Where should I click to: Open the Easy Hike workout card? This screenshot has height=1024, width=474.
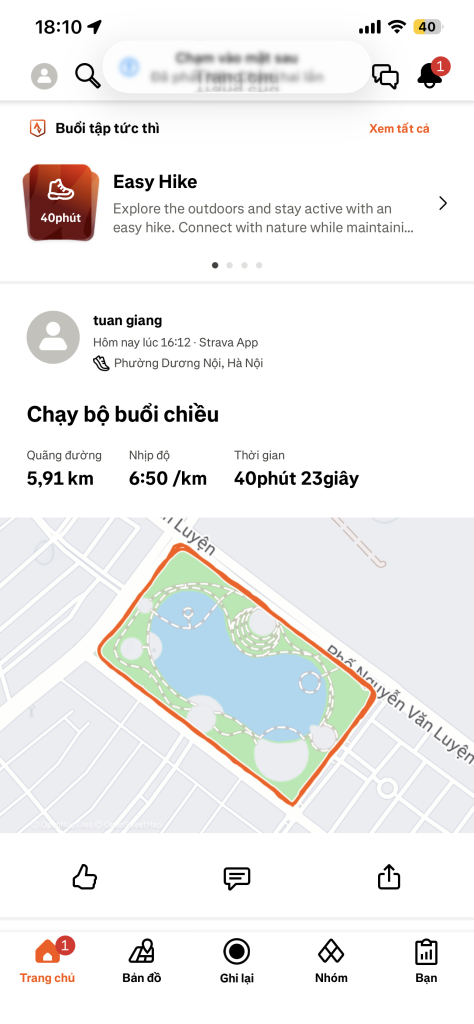pyautogui.click(x=237, y=203)
